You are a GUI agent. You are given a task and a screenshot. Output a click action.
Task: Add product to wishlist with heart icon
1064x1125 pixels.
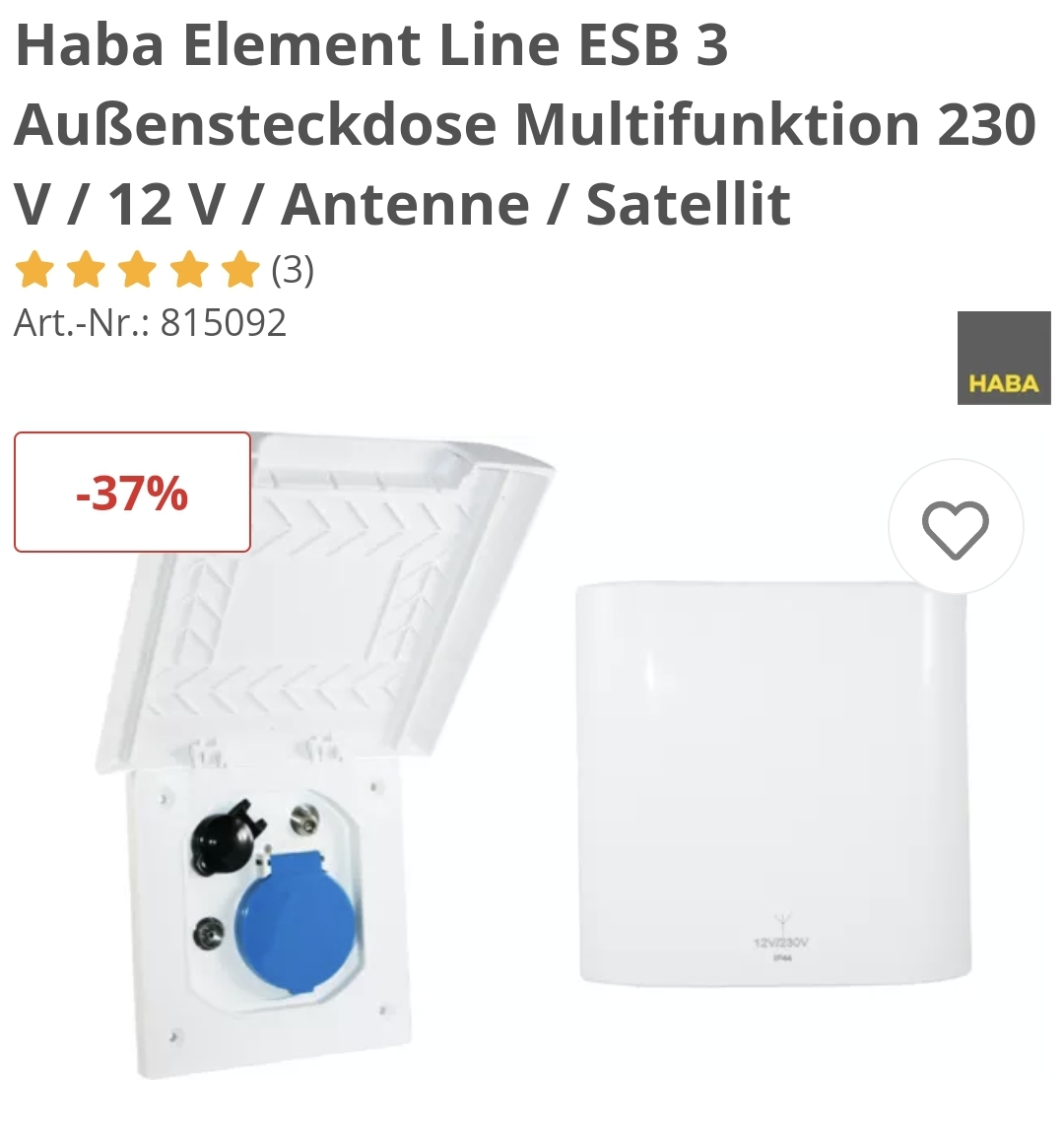coord(955,527)
